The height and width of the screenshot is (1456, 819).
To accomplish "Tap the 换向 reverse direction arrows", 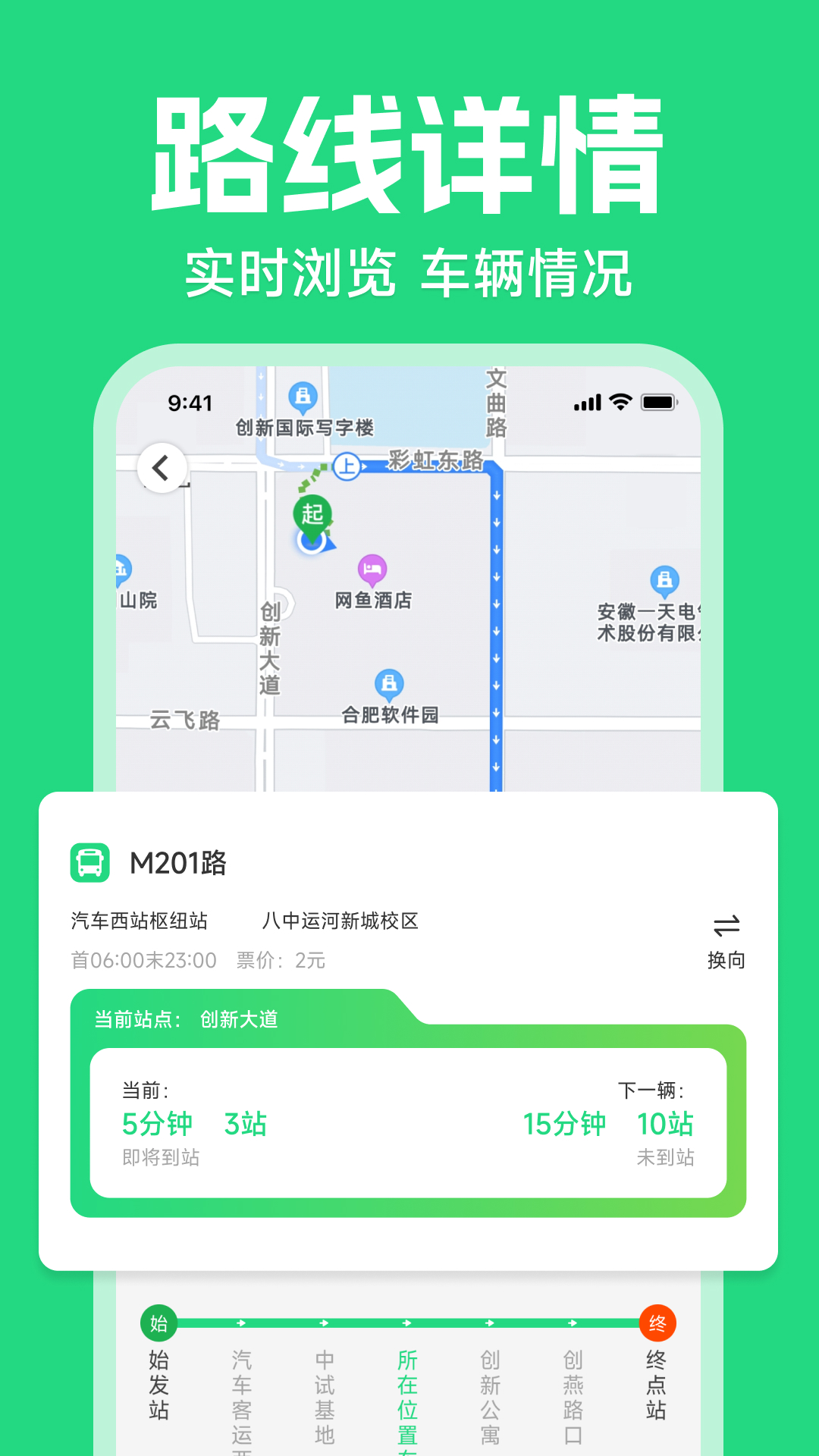I will pos(726,927).
